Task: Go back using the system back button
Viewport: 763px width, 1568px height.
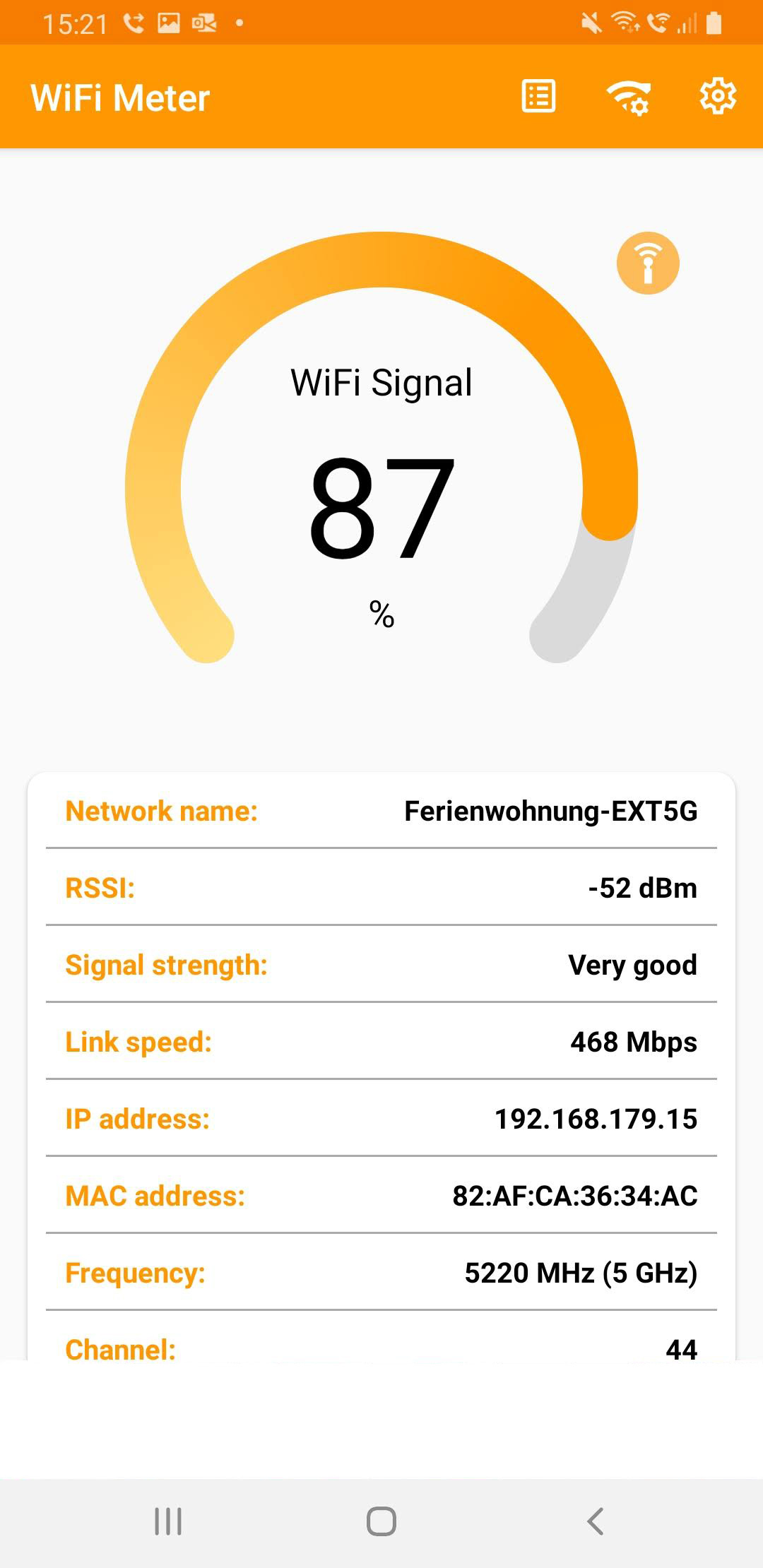Action: pos(596,1521)
